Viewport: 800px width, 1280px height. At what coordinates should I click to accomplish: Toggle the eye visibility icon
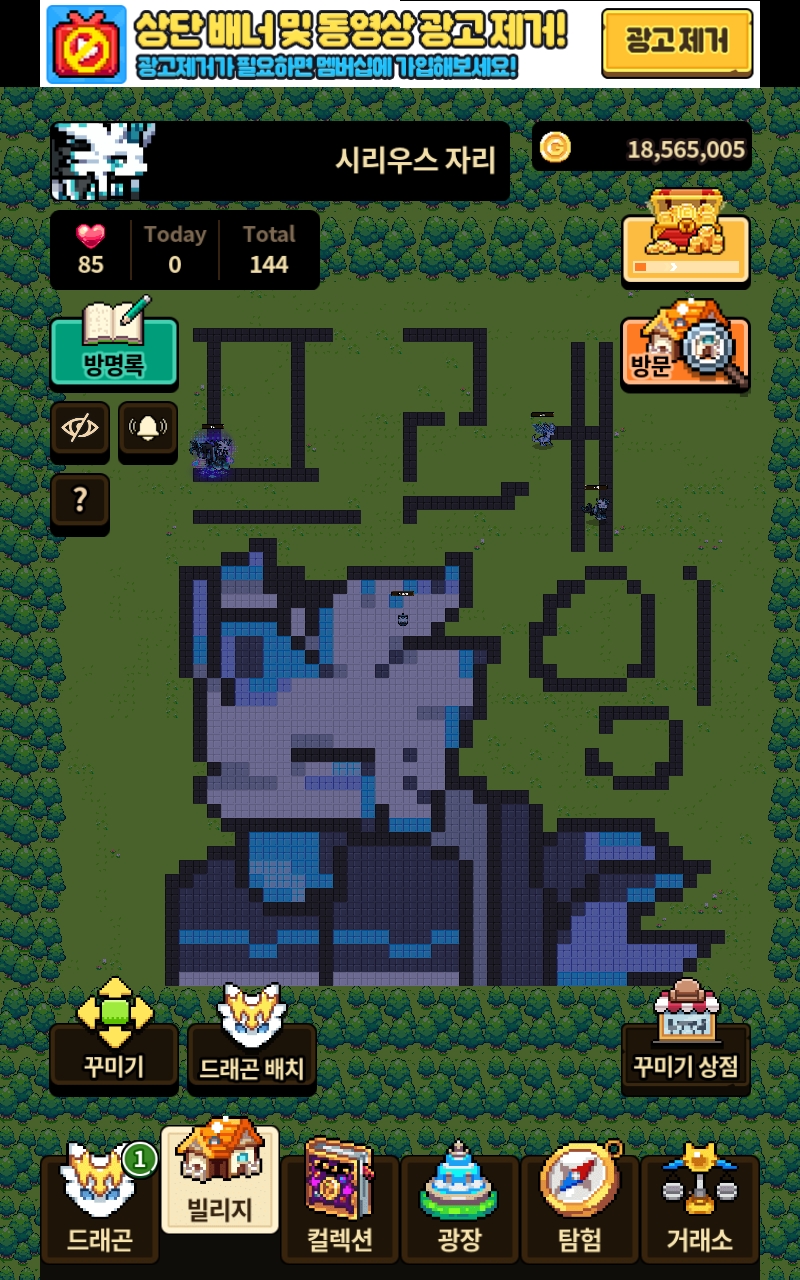(80, 429)
